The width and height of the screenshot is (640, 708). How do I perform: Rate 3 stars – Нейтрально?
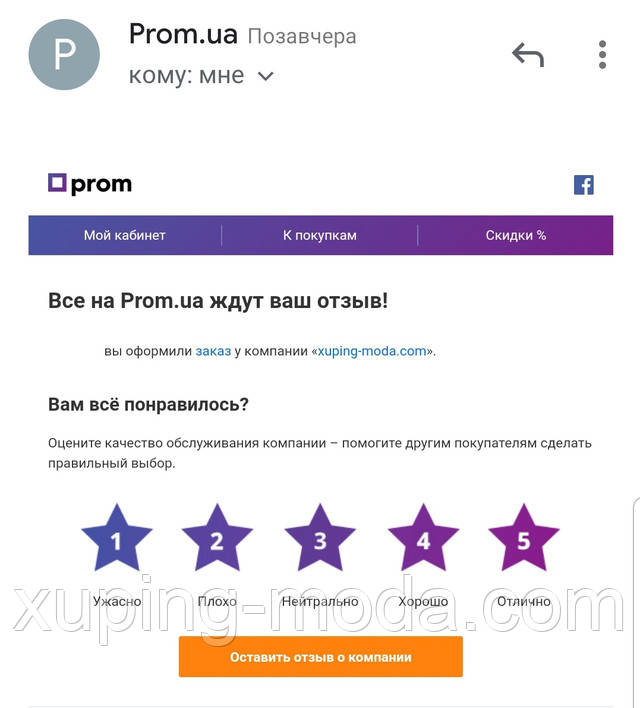tap(320, 541)
